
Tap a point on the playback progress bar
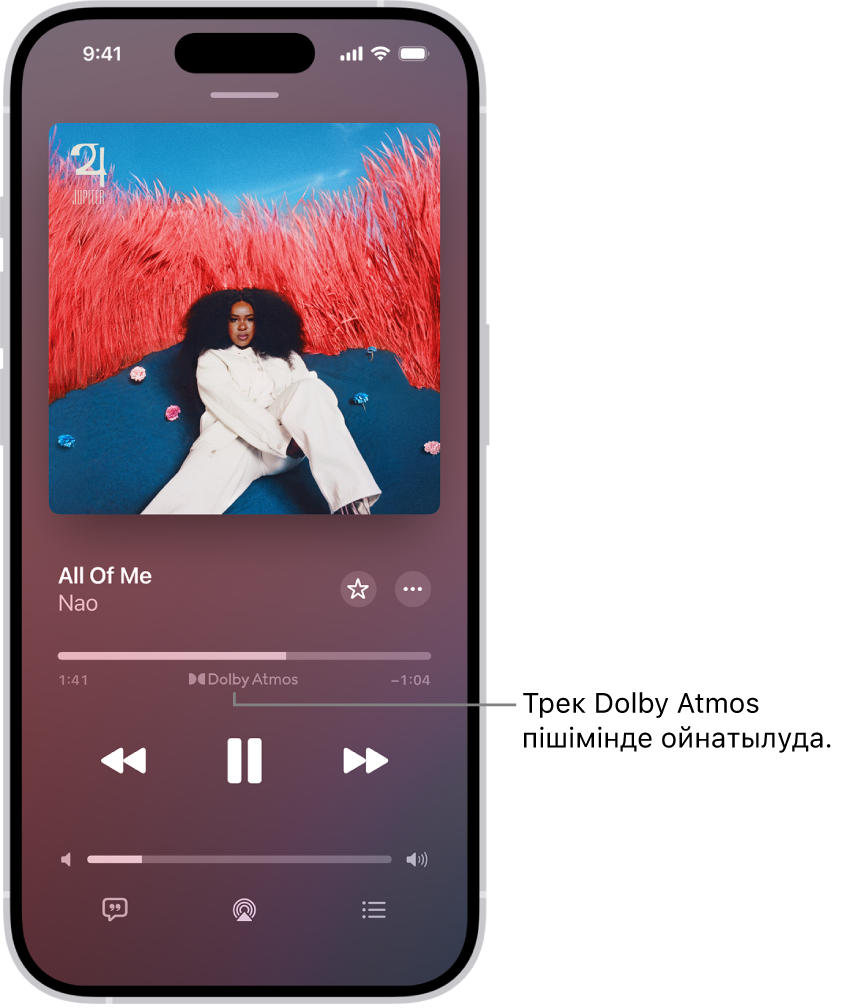point(244,656)
